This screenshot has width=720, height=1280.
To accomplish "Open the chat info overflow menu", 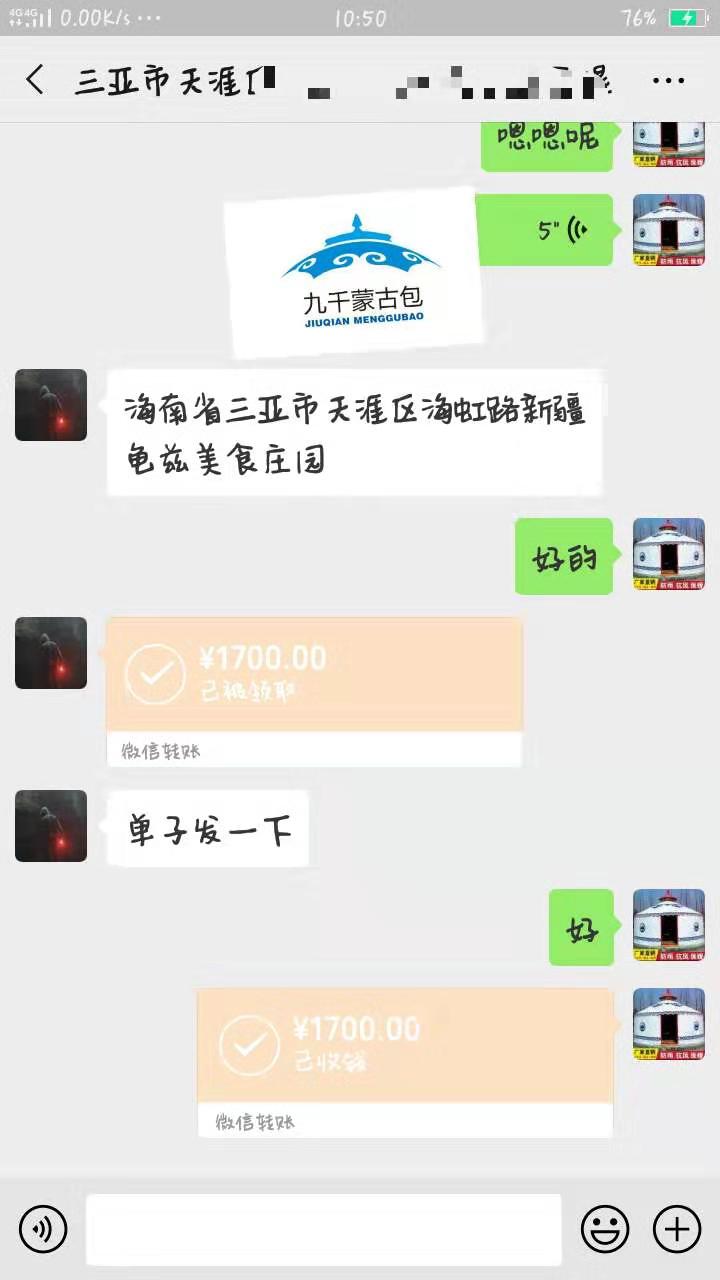I will (668, 81).
